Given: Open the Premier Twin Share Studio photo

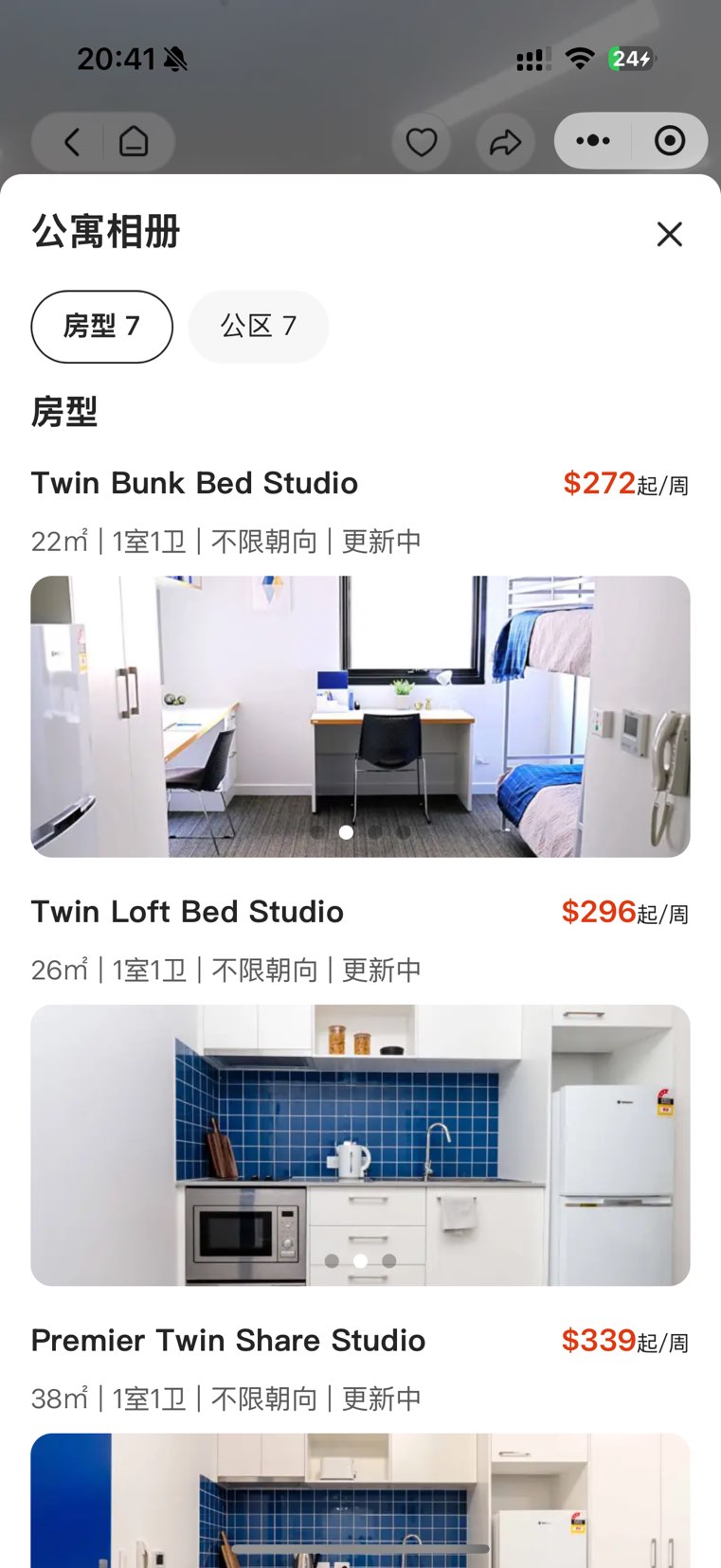Looking at the screenshot, I should click(360, 1500).
